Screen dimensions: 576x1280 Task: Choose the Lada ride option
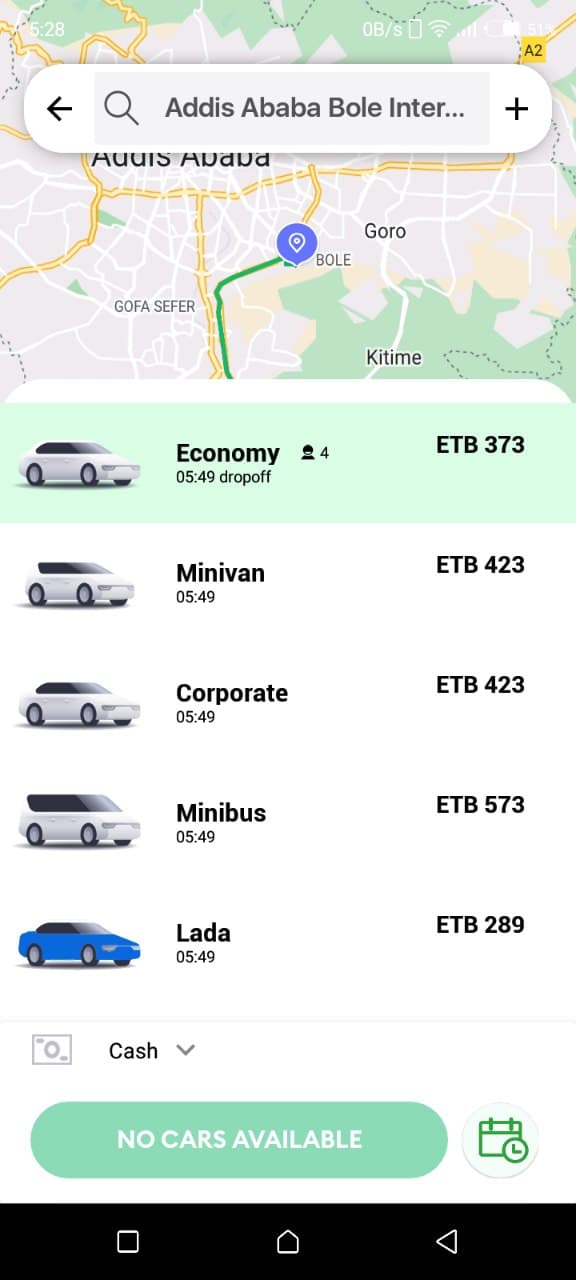[288, 943]
